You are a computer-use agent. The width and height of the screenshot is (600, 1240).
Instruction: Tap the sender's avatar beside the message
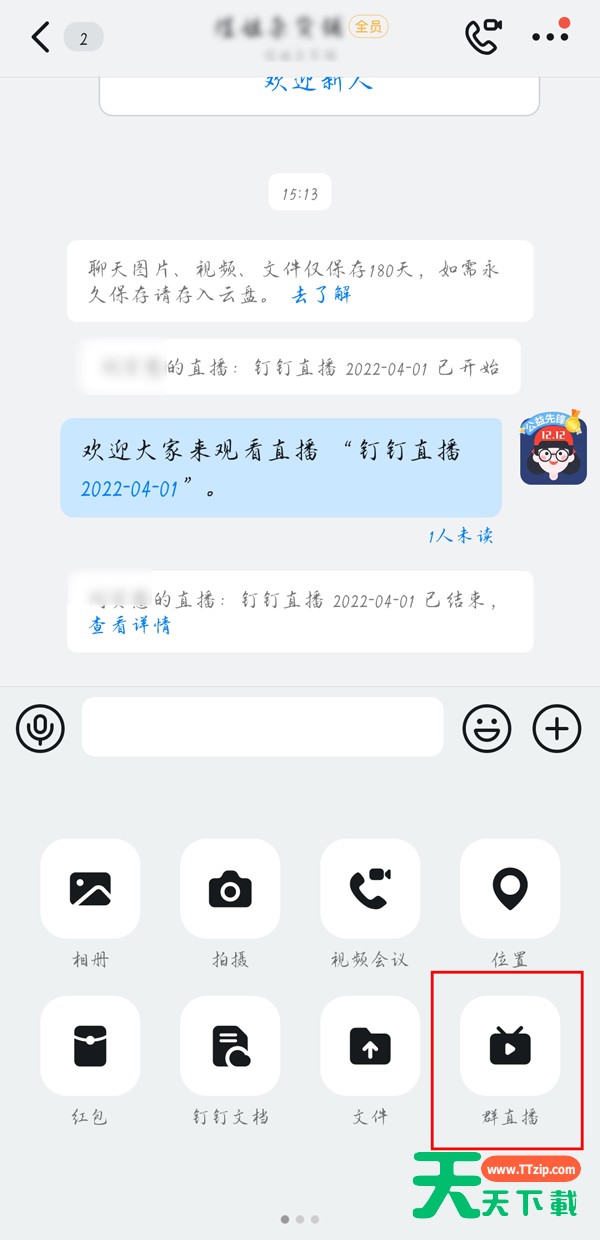click(x=553, y=451)
